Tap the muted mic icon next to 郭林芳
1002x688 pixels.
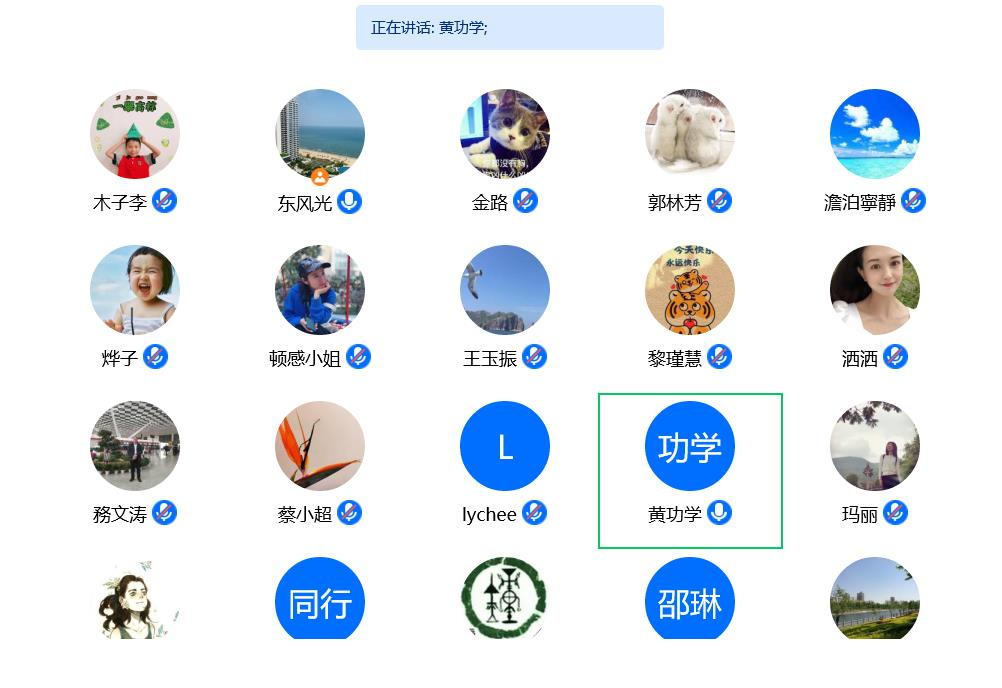point(719,201)
